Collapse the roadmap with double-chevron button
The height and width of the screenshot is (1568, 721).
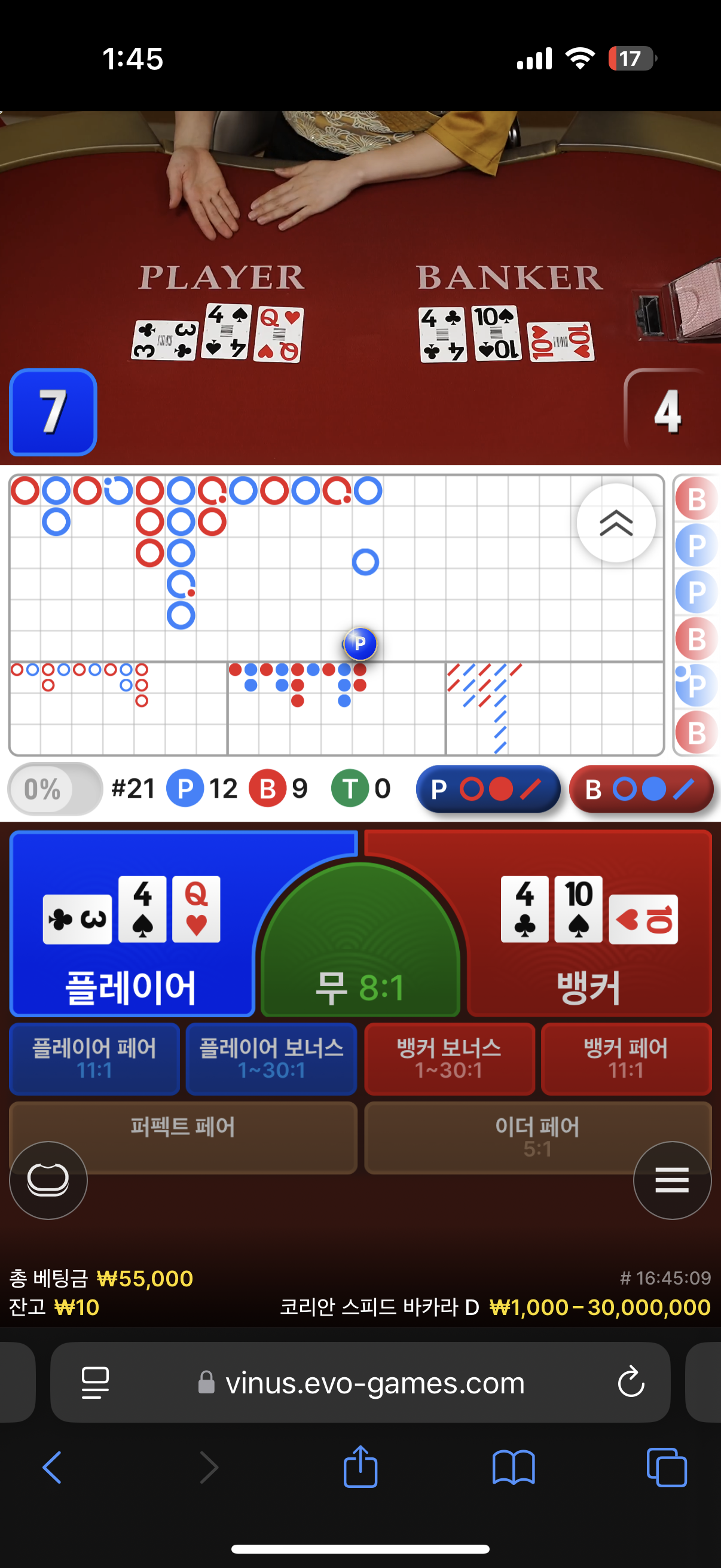pos(616,523)
